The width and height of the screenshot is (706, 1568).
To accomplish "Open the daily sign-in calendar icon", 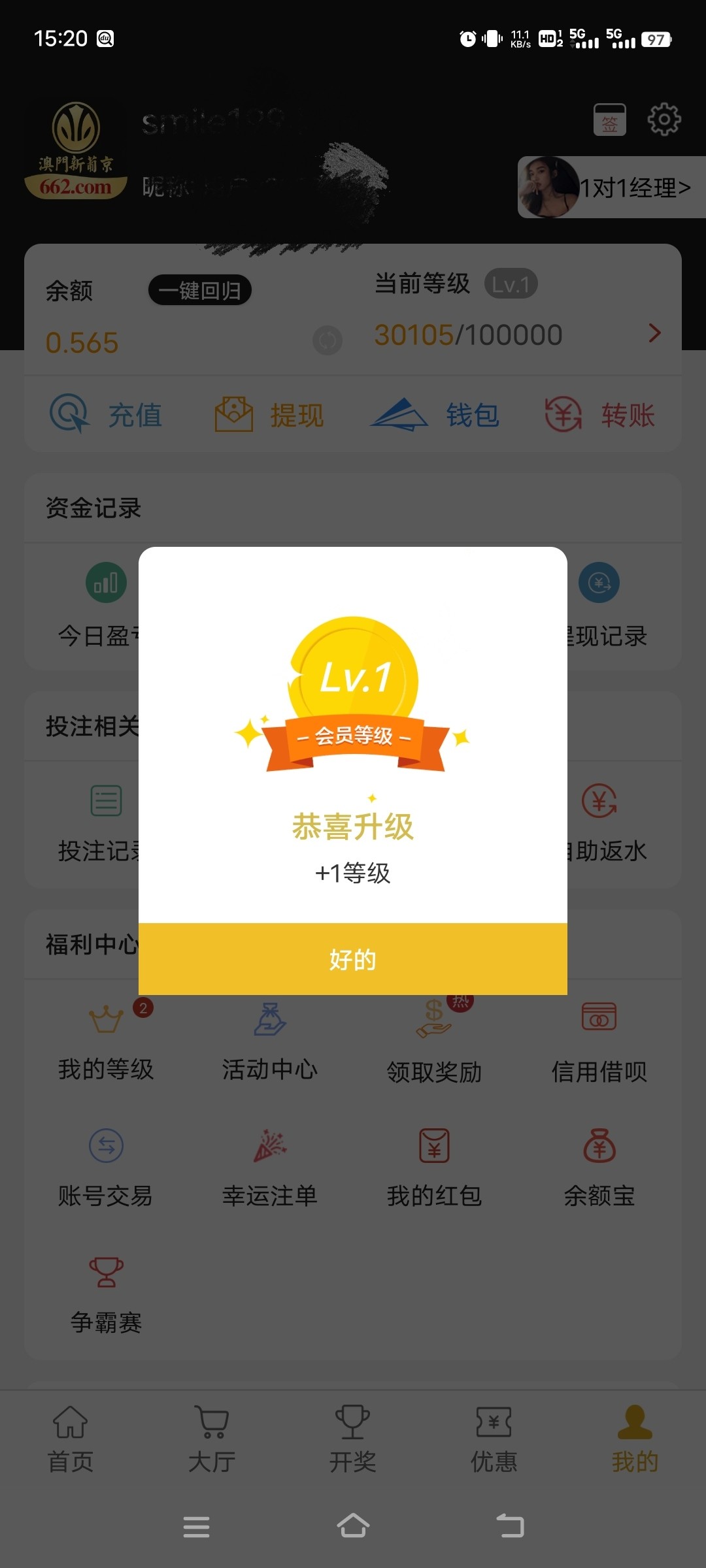I will [x=609, y=120].
